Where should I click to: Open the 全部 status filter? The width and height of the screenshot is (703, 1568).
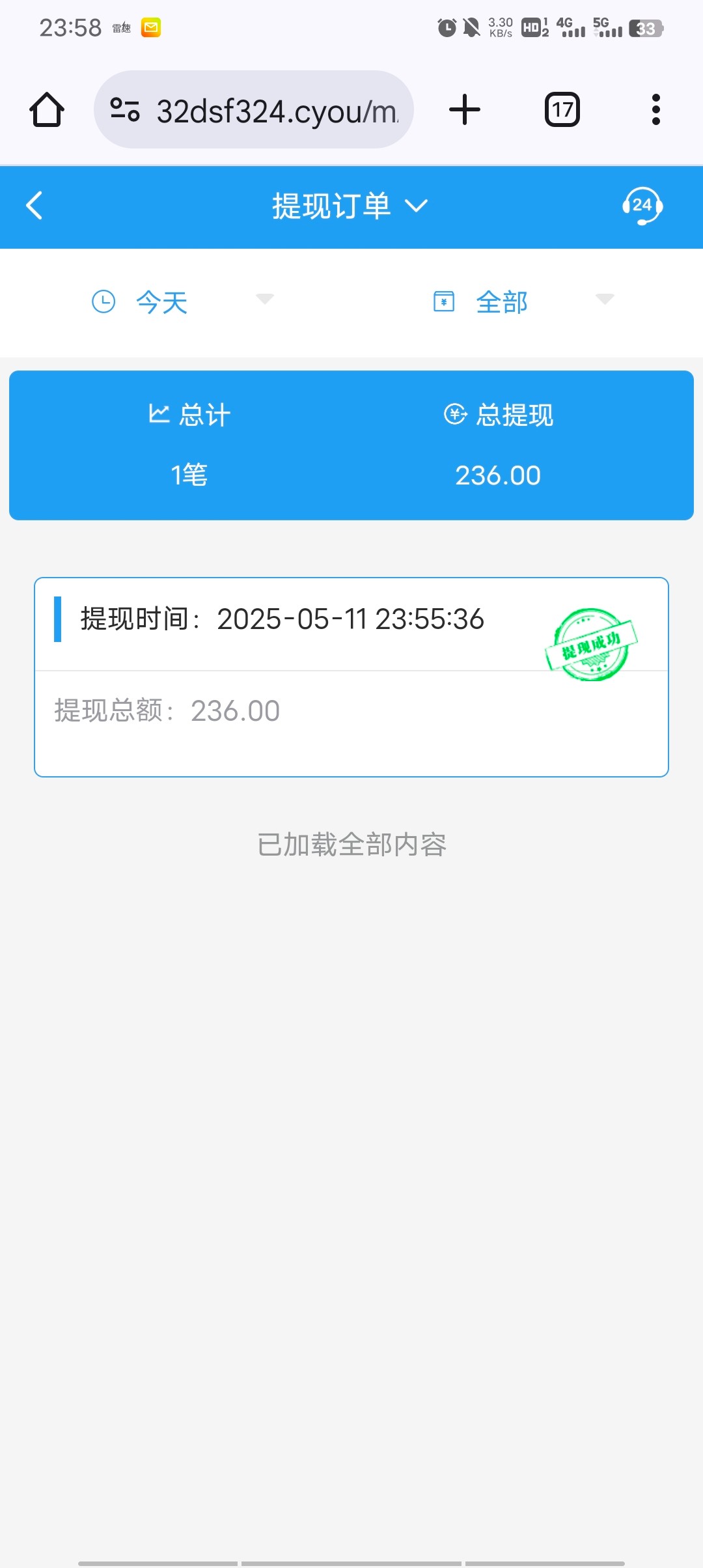pos(523,302)
